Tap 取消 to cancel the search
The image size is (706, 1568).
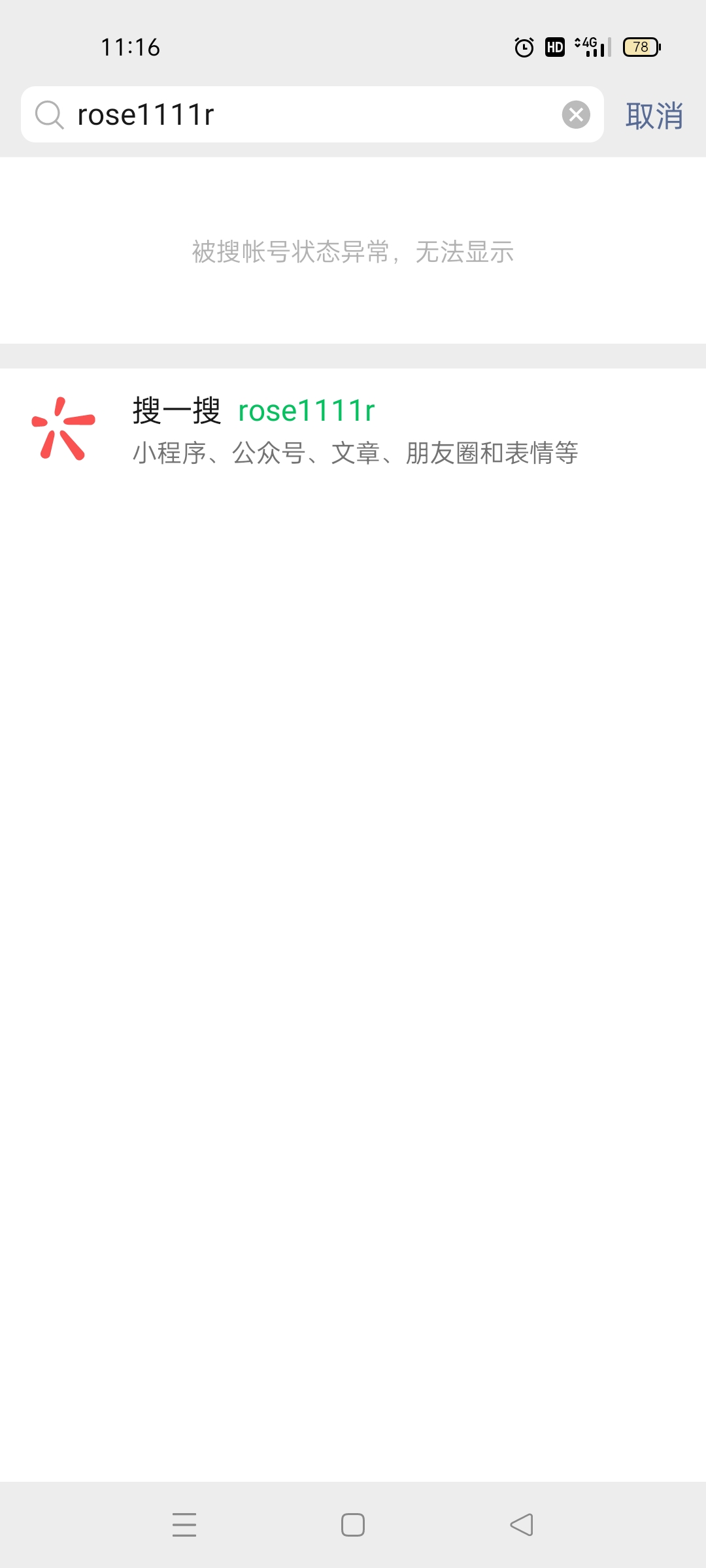pos(654,116)
